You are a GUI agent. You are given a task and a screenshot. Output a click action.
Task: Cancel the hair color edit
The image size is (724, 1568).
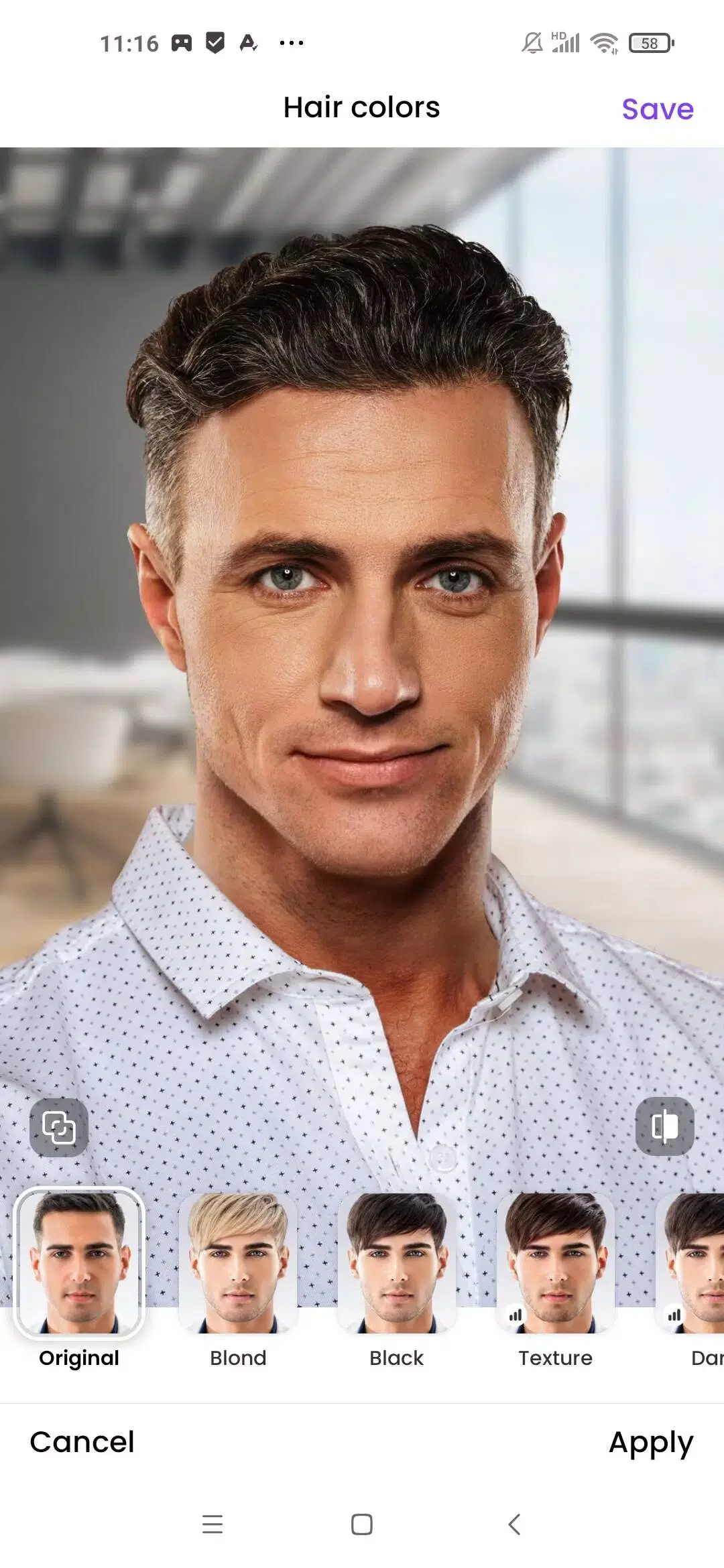click(82, 1442)
